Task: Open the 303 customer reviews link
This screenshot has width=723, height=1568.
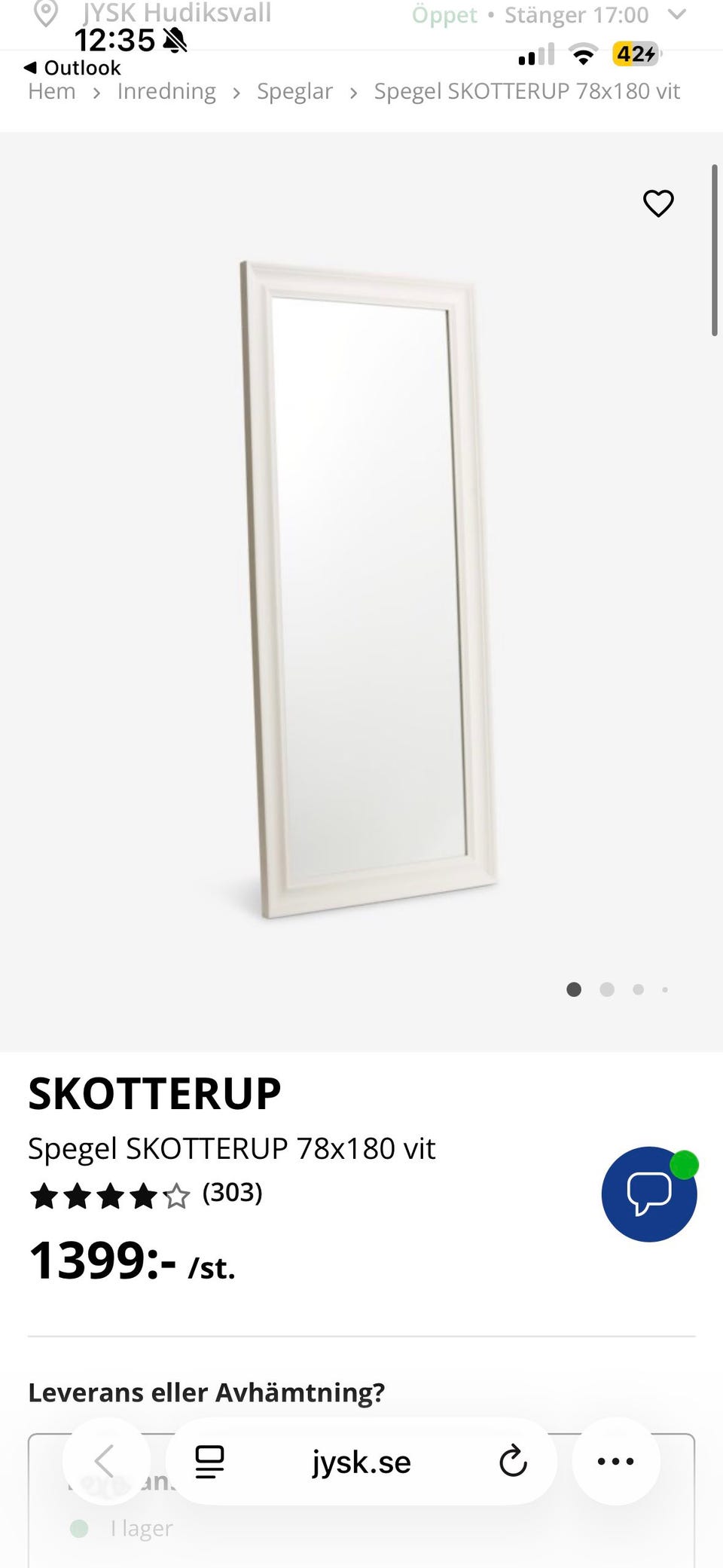Action: (233, 1194)
